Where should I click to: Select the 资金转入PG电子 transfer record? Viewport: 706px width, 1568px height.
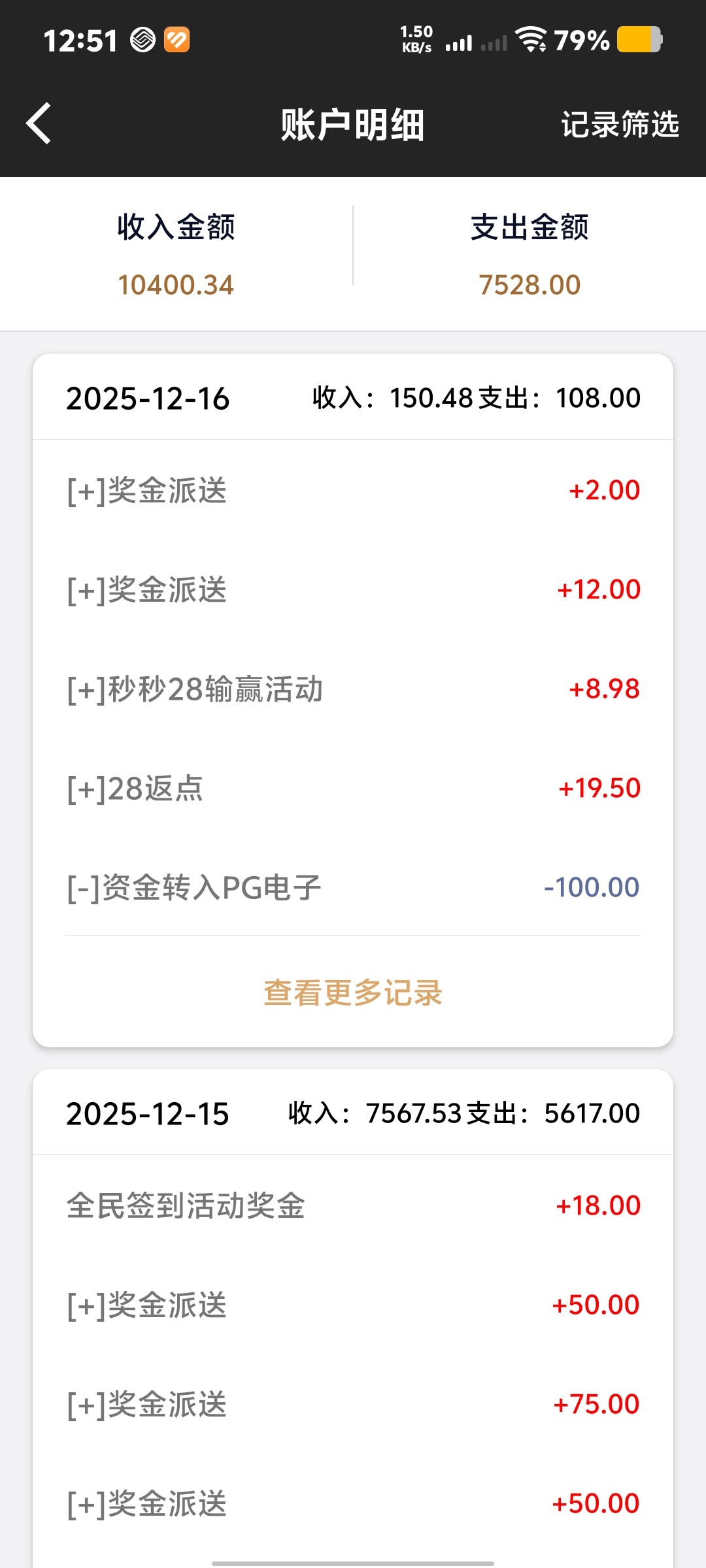[353, 887]
